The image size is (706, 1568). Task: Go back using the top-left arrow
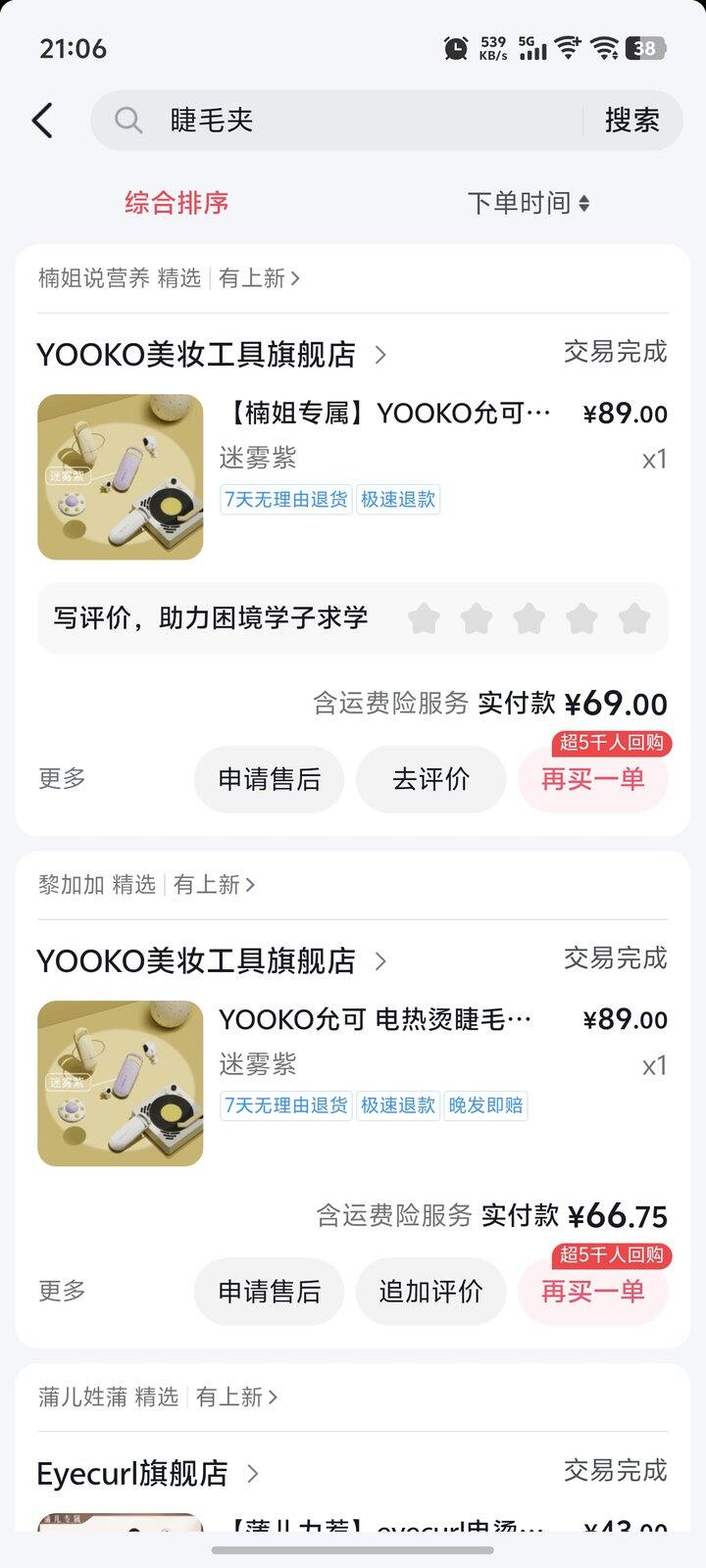pyautogui.click(x=42, y=121)
